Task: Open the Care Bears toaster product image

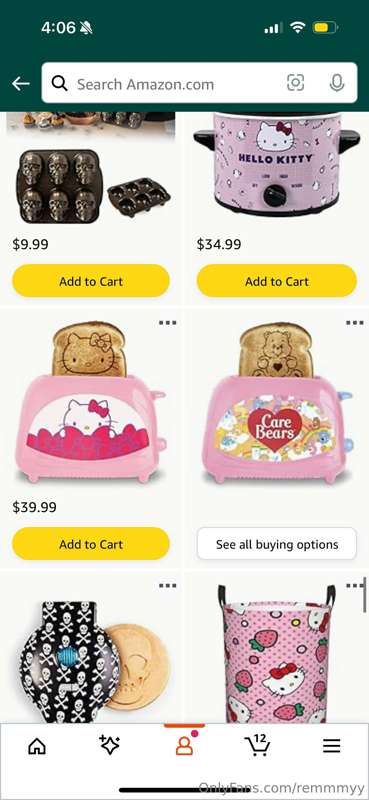Action: click(x=277, y=403)
